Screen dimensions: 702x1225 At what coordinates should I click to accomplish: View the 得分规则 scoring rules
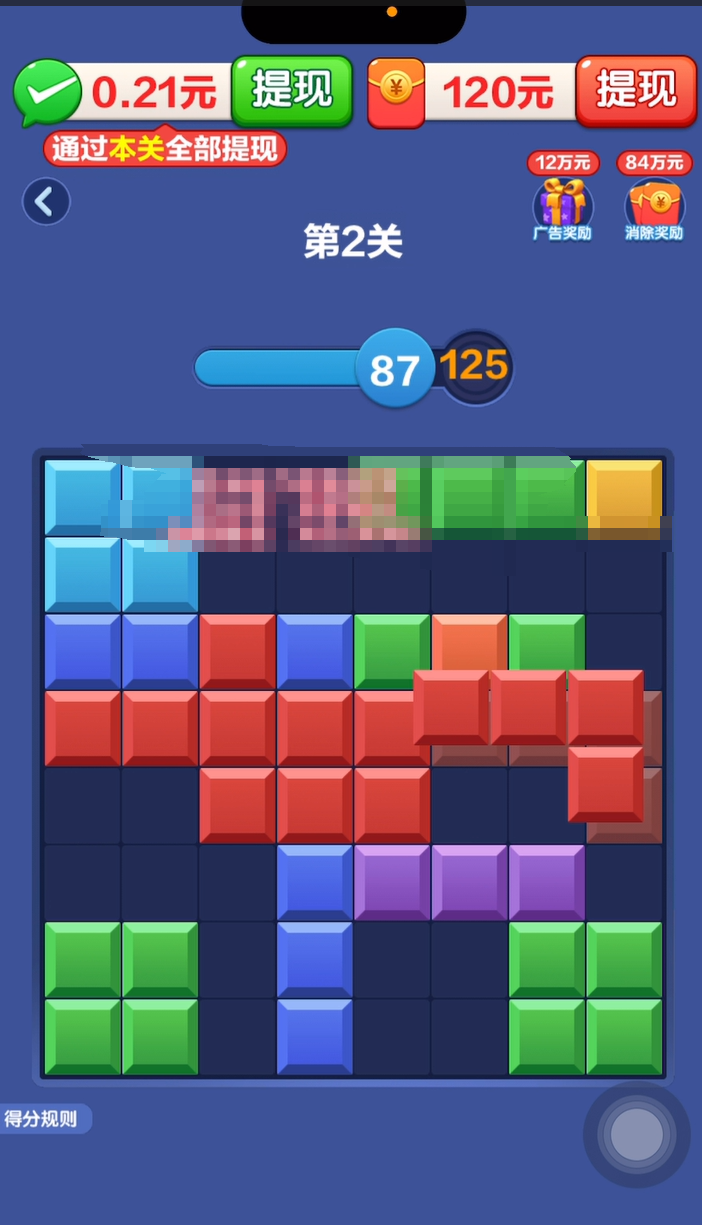[43, 1119]
